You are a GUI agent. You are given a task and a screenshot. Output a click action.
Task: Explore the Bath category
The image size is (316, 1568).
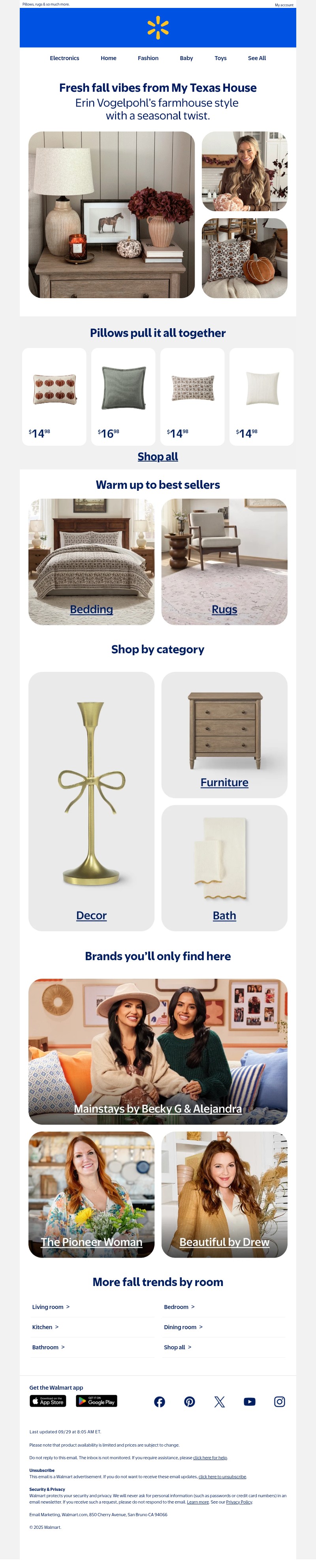pyautogui.click(x=224, y=915)
